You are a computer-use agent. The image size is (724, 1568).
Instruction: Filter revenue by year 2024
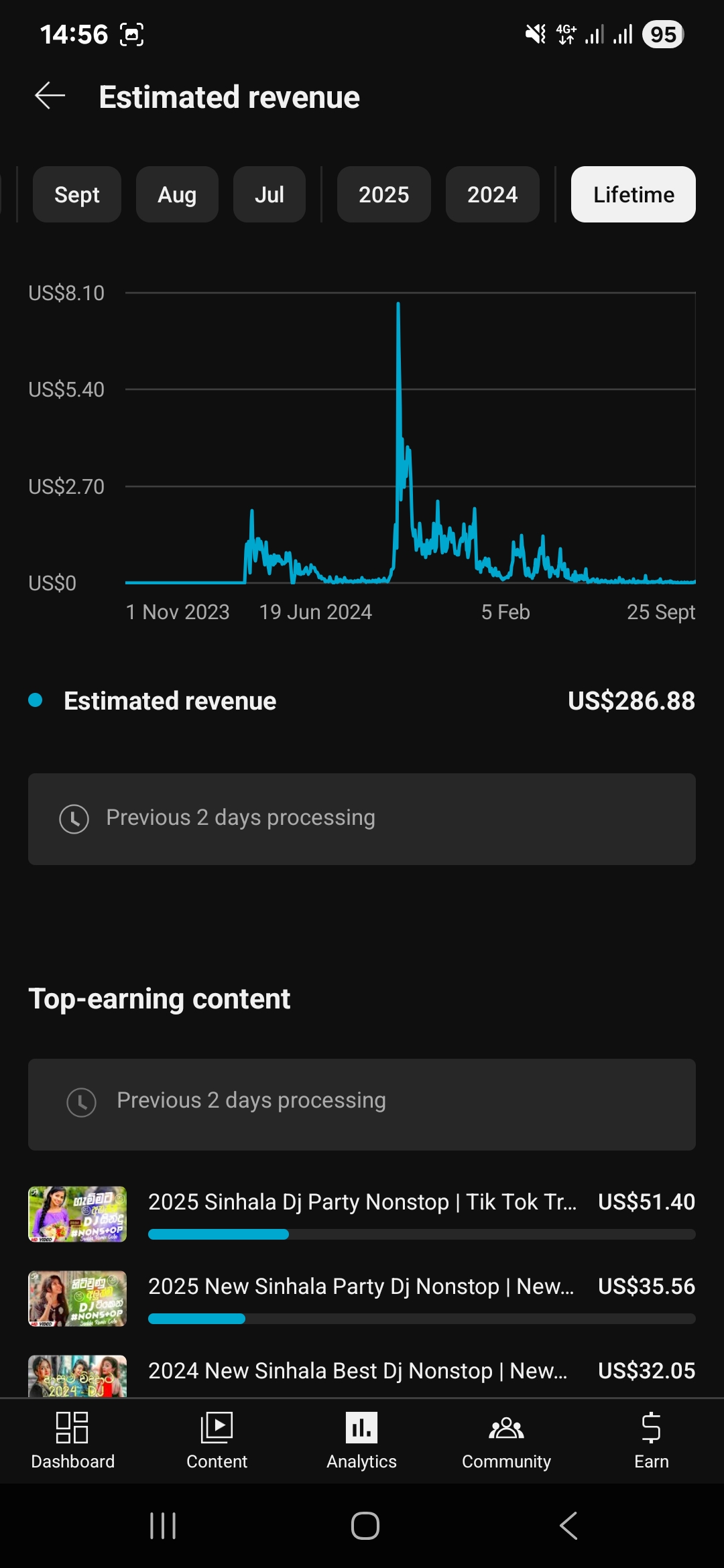pyautogui.click(x=492, y=195)
